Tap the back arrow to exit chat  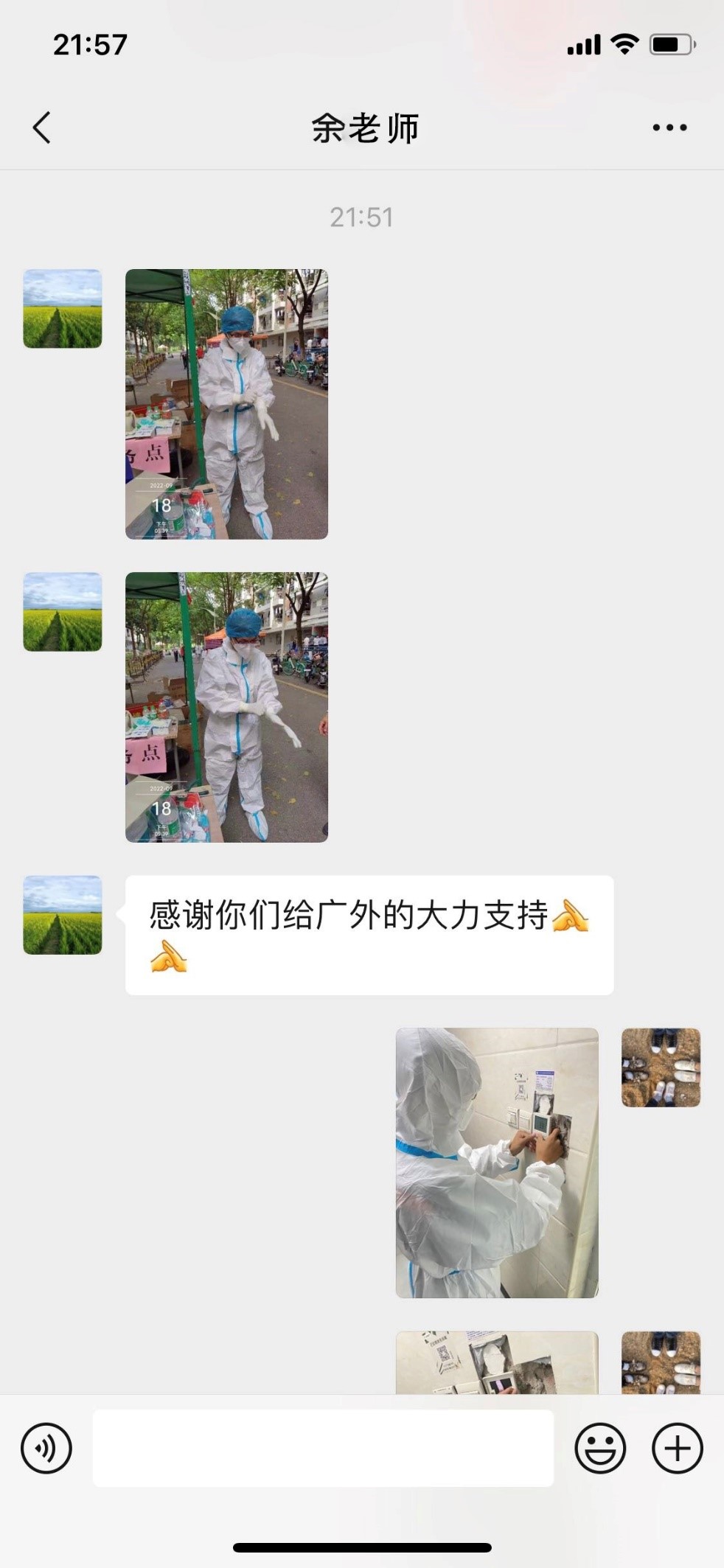(x=42, y=127)
